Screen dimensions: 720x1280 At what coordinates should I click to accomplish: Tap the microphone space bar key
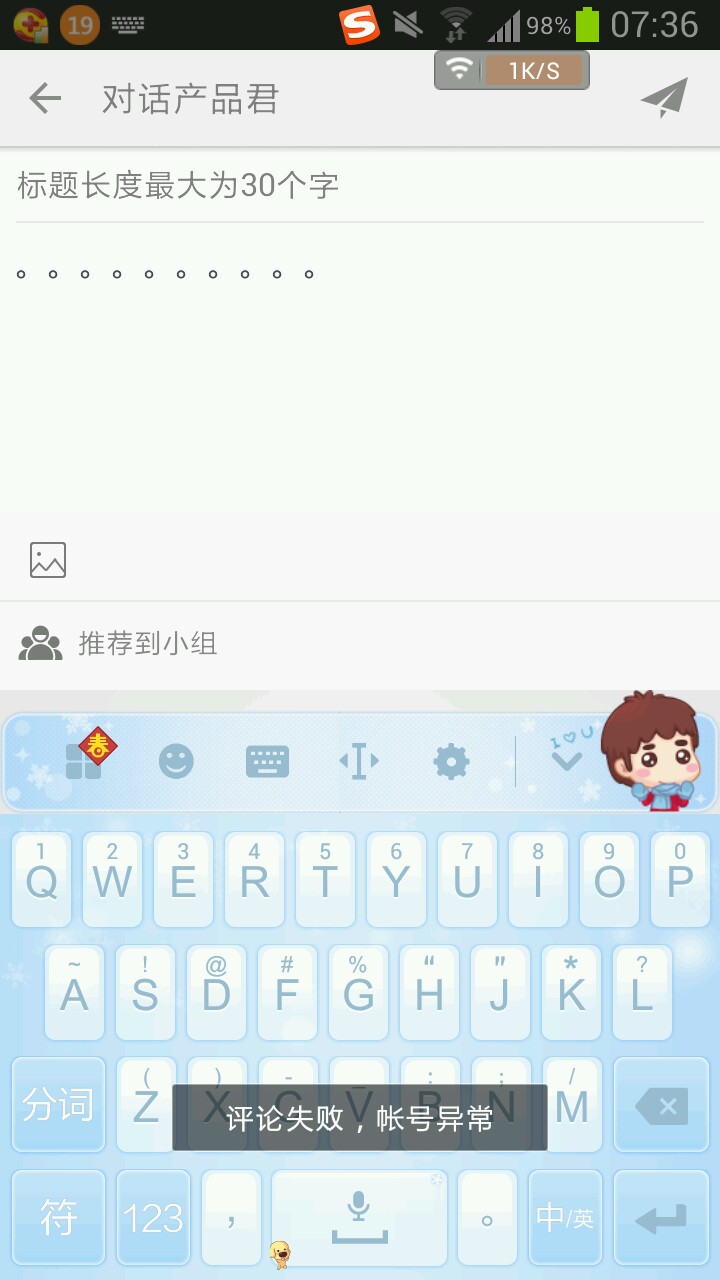point(359,1217)
